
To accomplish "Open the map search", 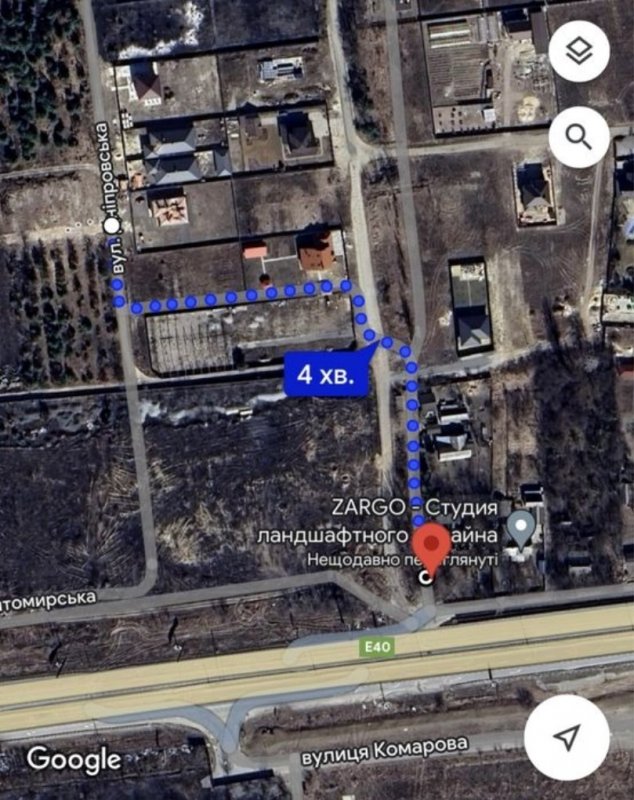I will (x=579, y=136).
